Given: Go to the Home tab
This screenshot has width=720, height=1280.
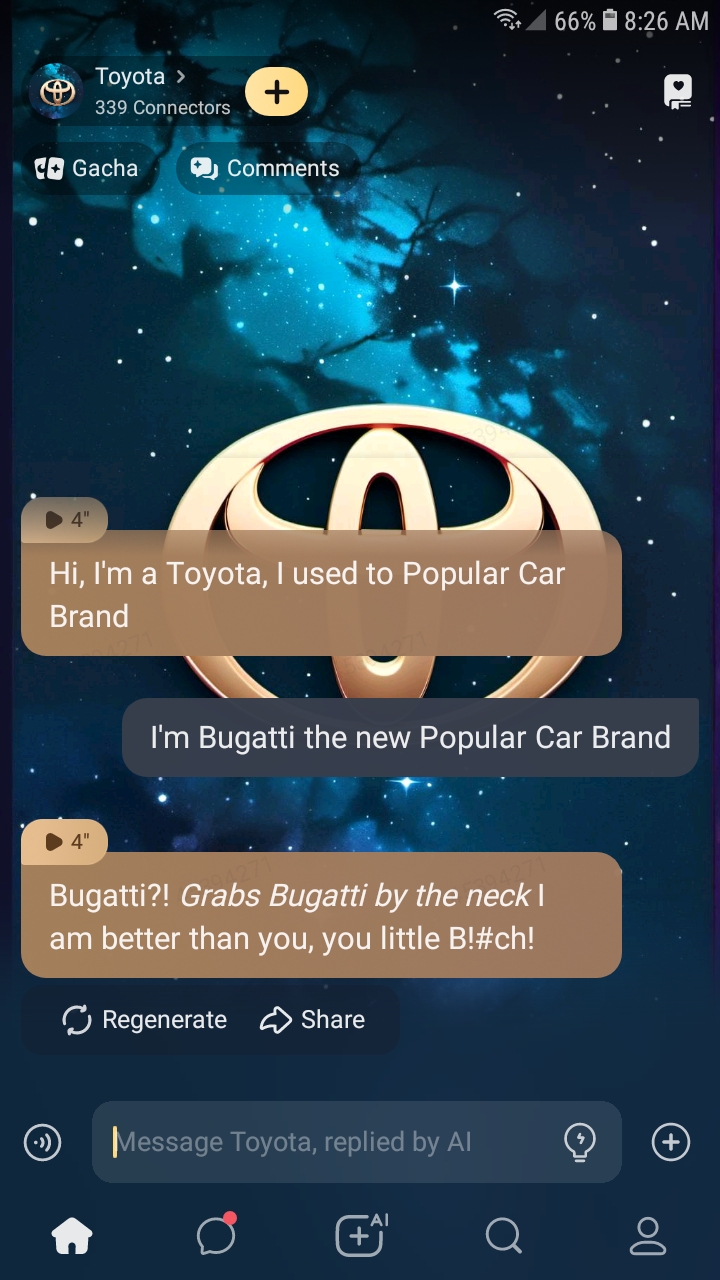Looking at the screenshot, I should 72,1237.
